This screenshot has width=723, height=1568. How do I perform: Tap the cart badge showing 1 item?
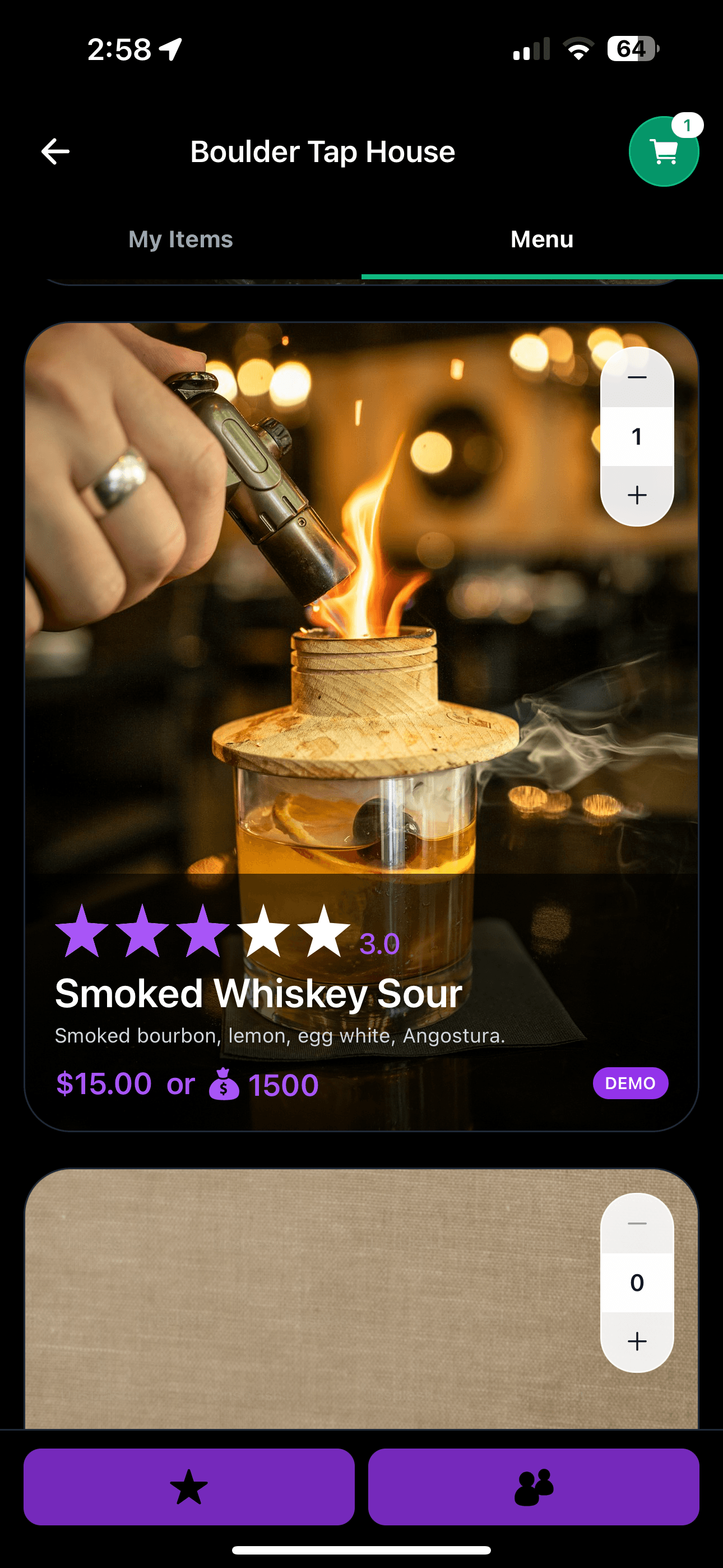pyautogui.click(x=688, y=126)
